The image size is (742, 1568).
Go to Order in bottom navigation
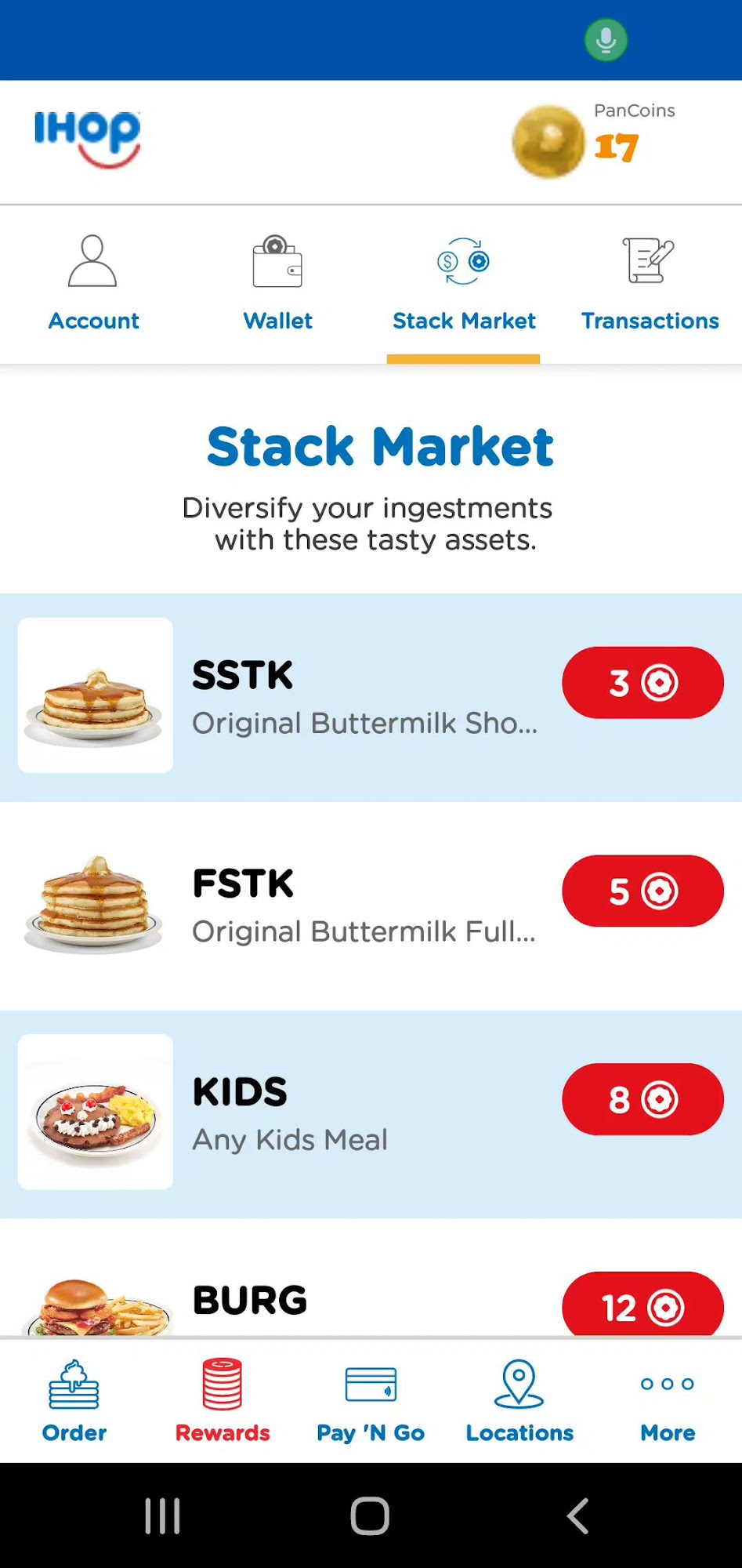point(74,1401)
